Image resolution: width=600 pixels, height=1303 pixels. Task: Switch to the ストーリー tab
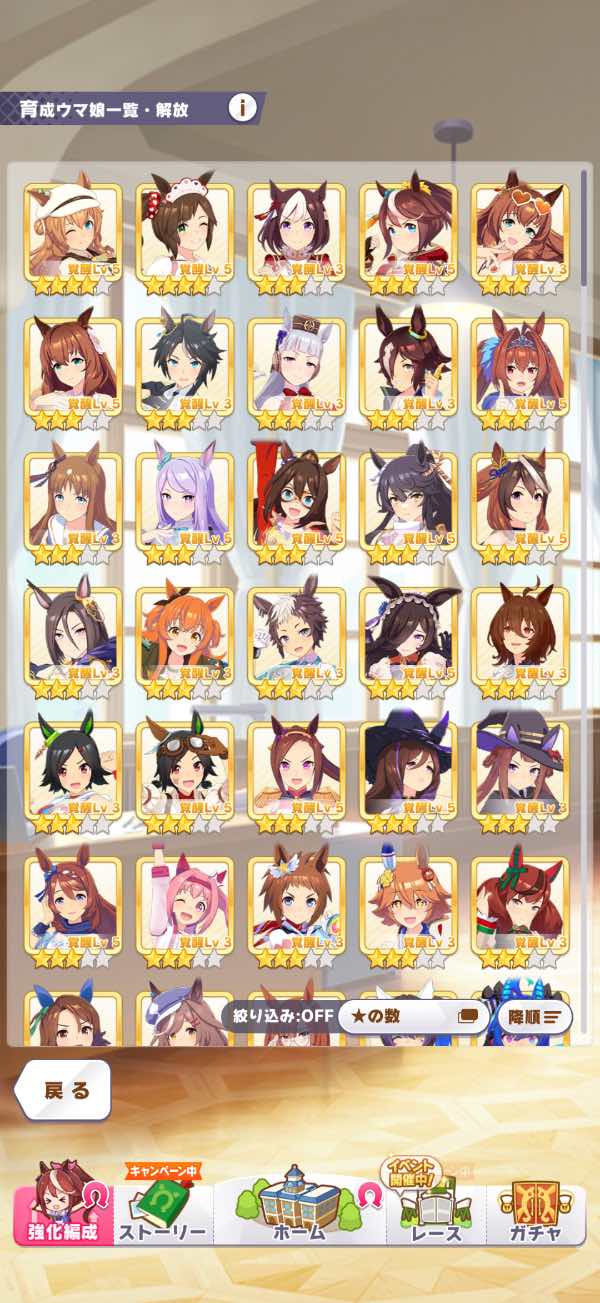coord(163,1208)
